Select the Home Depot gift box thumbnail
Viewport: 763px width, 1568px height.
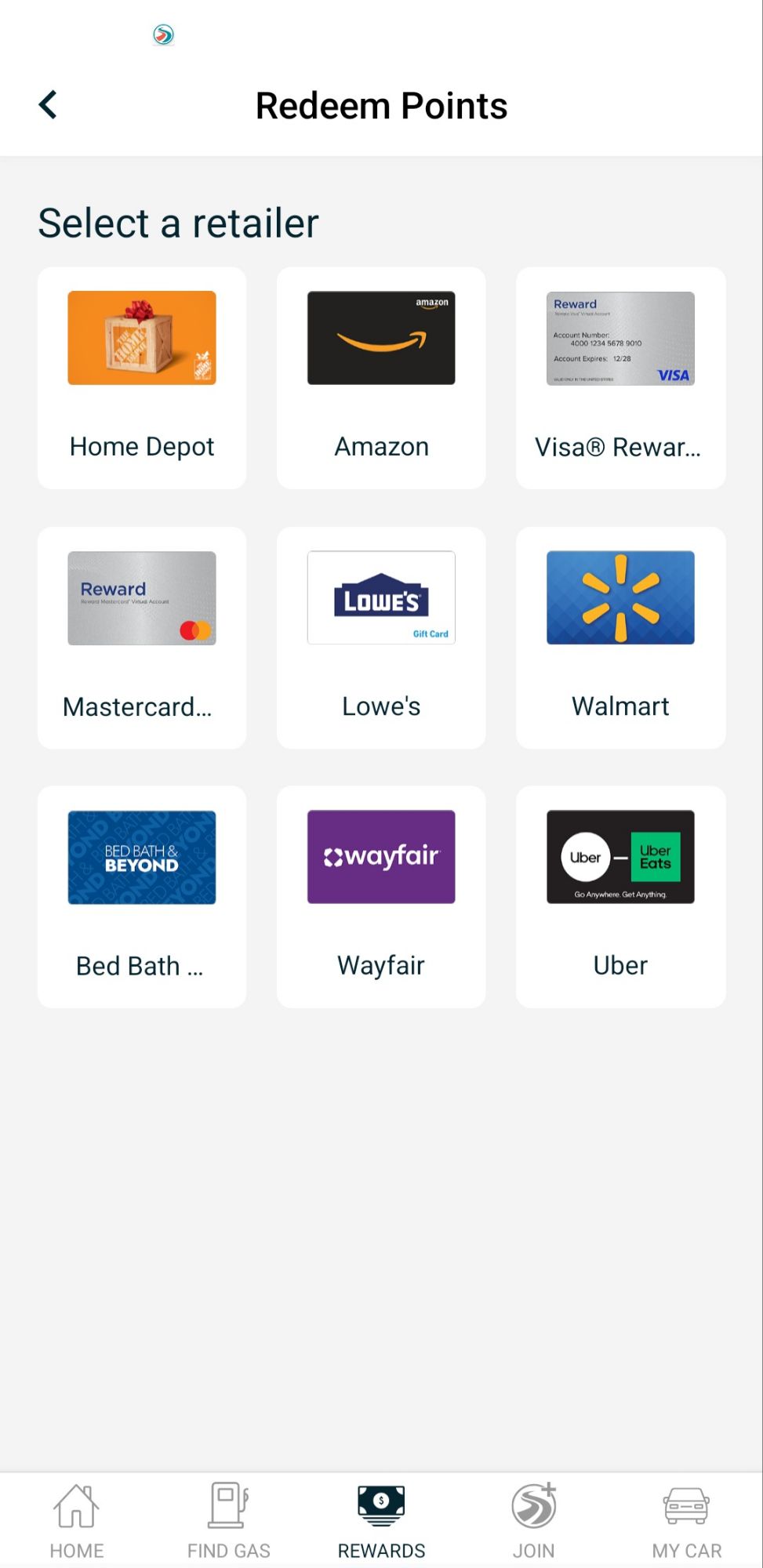point(141,338)
